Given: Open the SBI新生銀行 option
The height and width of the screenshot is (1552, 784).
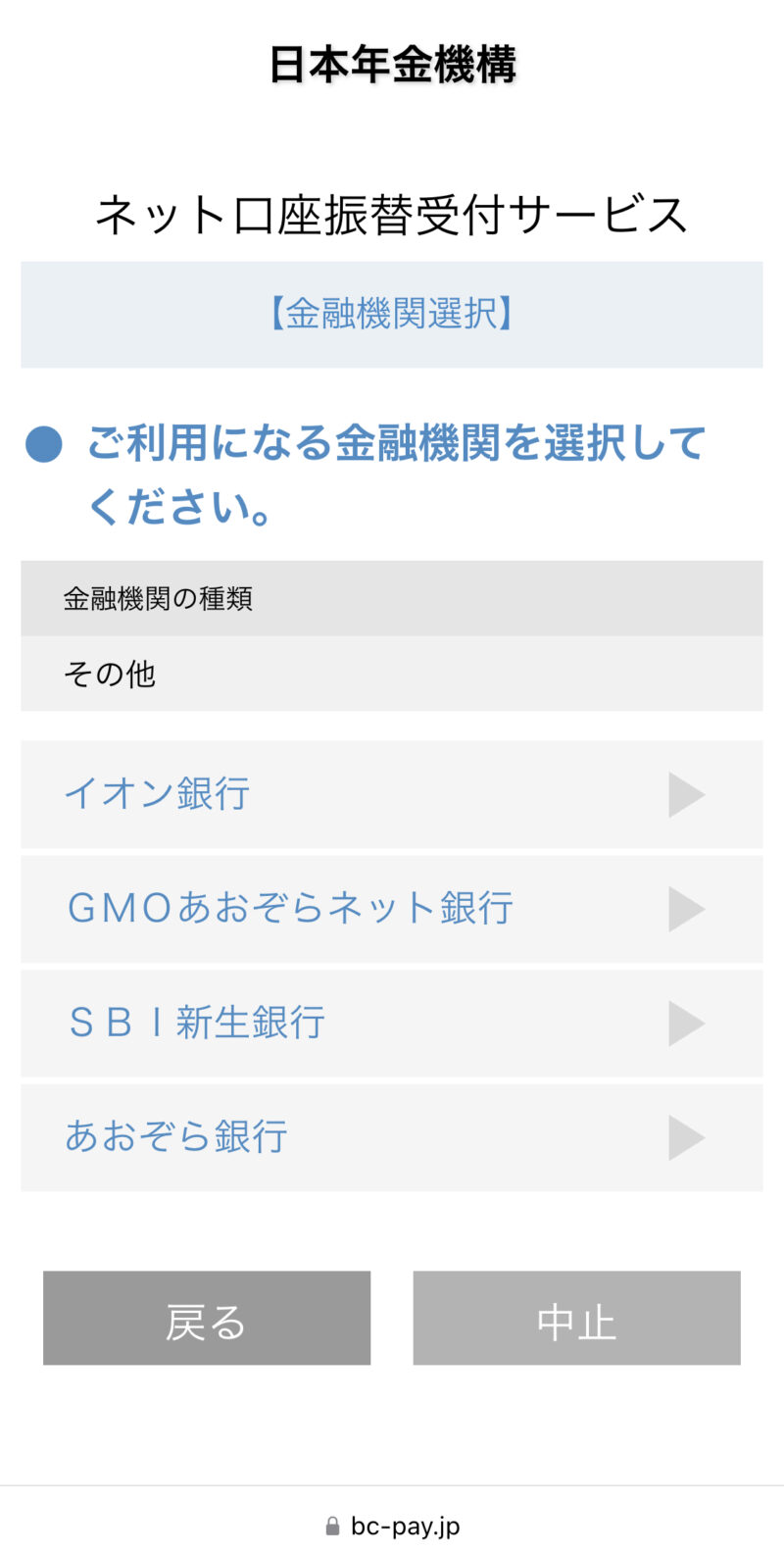Looking at the screenshot, I should pos(391,1023).
